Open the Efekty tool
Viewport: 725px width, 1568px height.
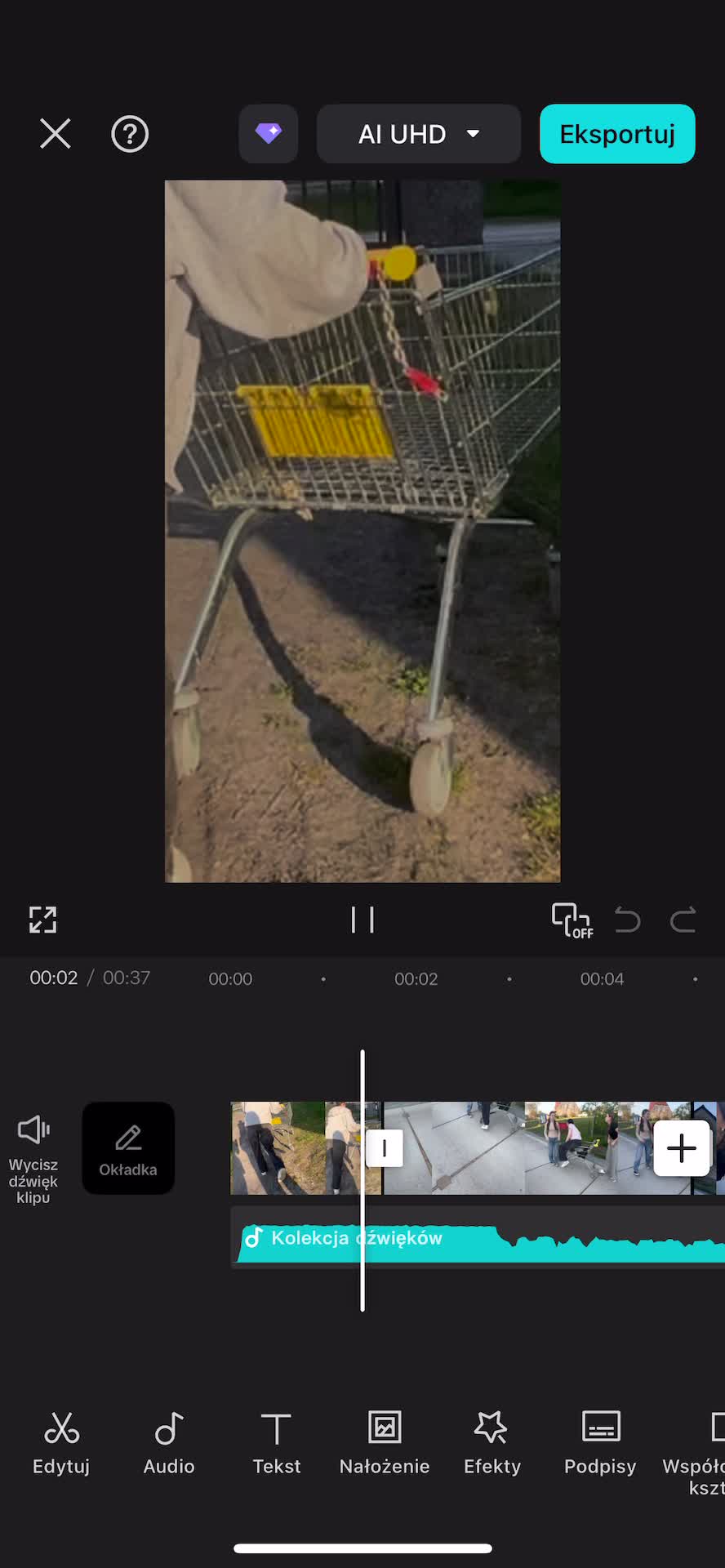point(492,1443)
